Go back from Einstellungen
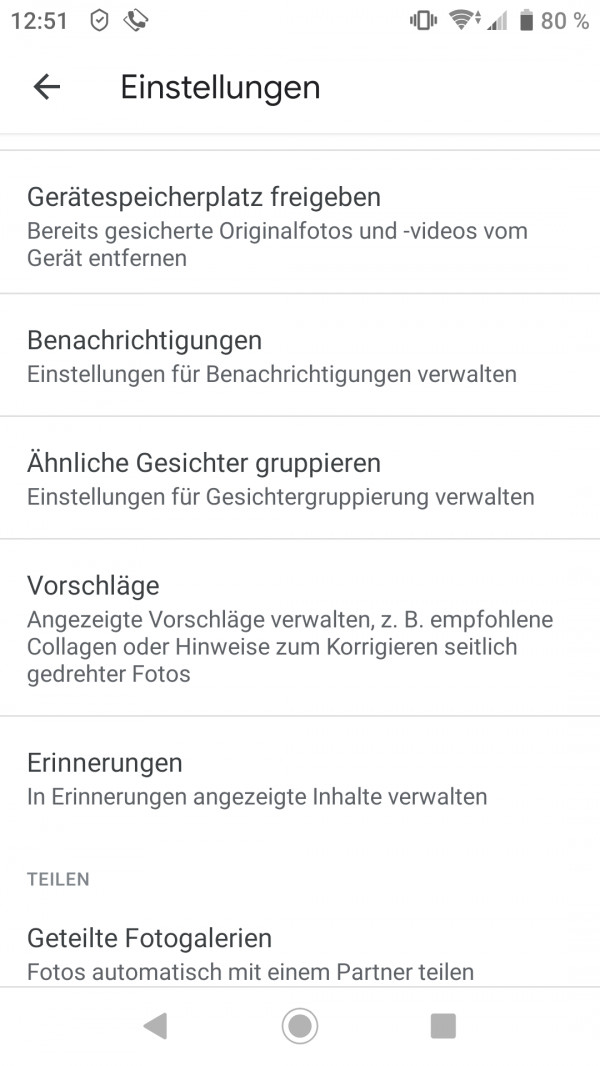The width and height of the screenshot is (600, 1066). 47,87
